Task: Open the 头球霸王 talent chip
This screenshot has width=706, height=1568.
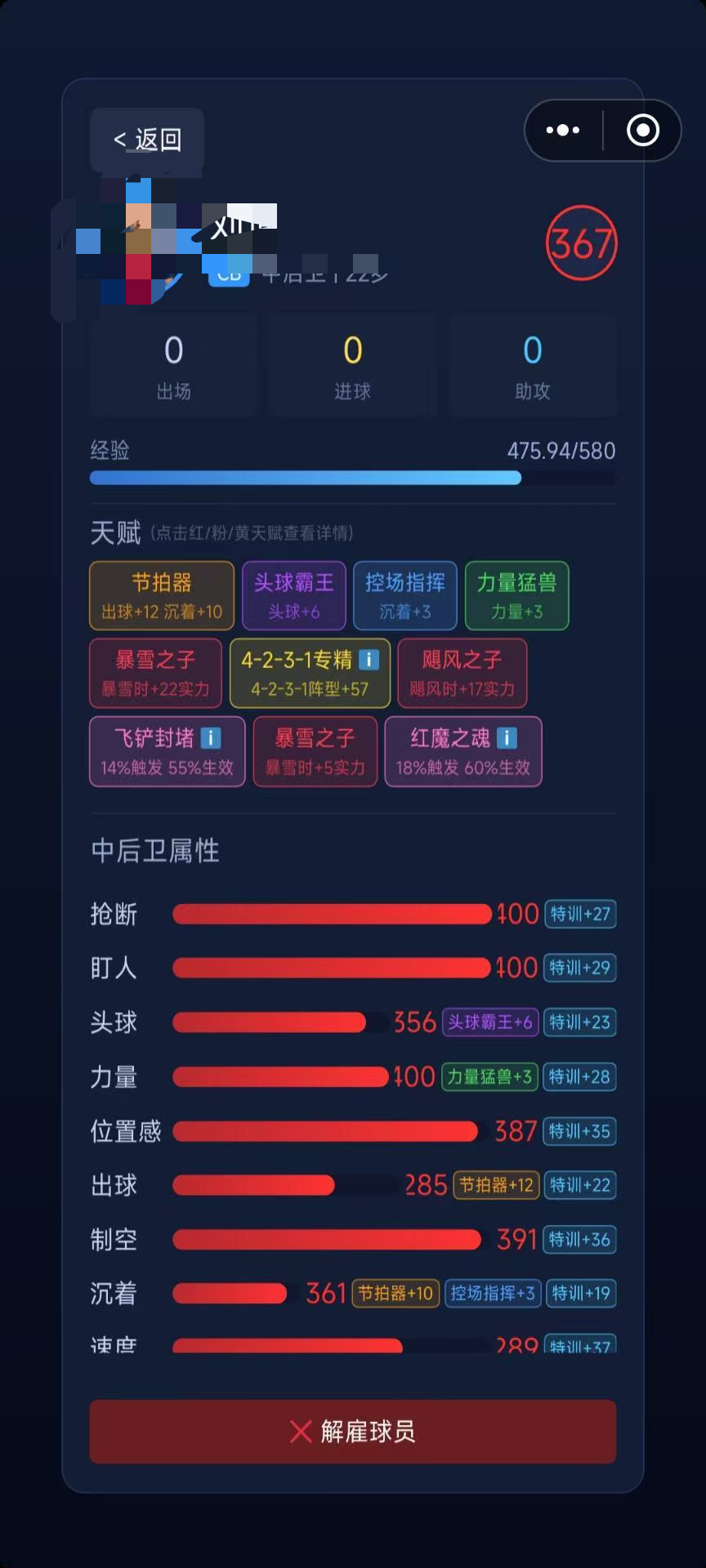Action: [x=293, y=595]
